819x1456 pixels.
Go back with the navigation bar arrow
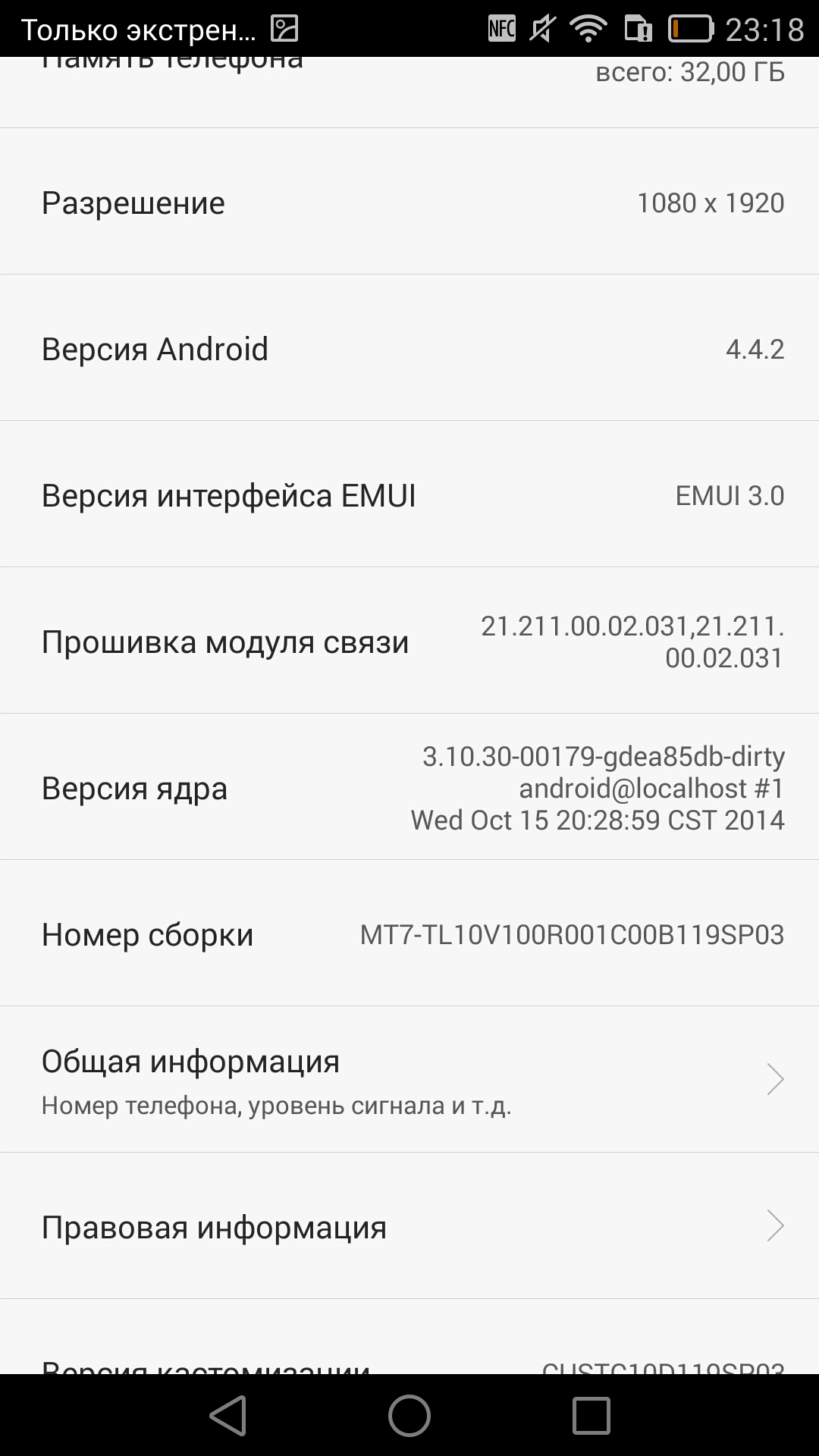coord(228,1415)
